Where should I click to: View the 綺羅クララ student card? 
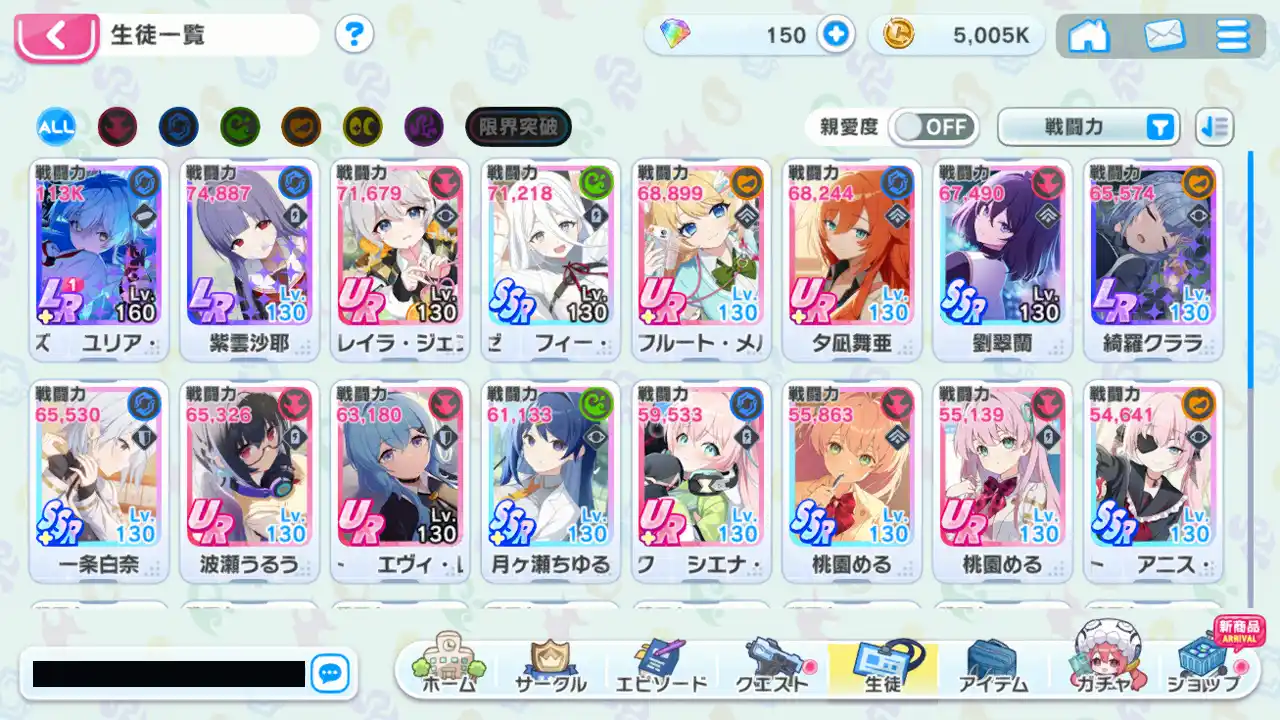point(1152,258)
